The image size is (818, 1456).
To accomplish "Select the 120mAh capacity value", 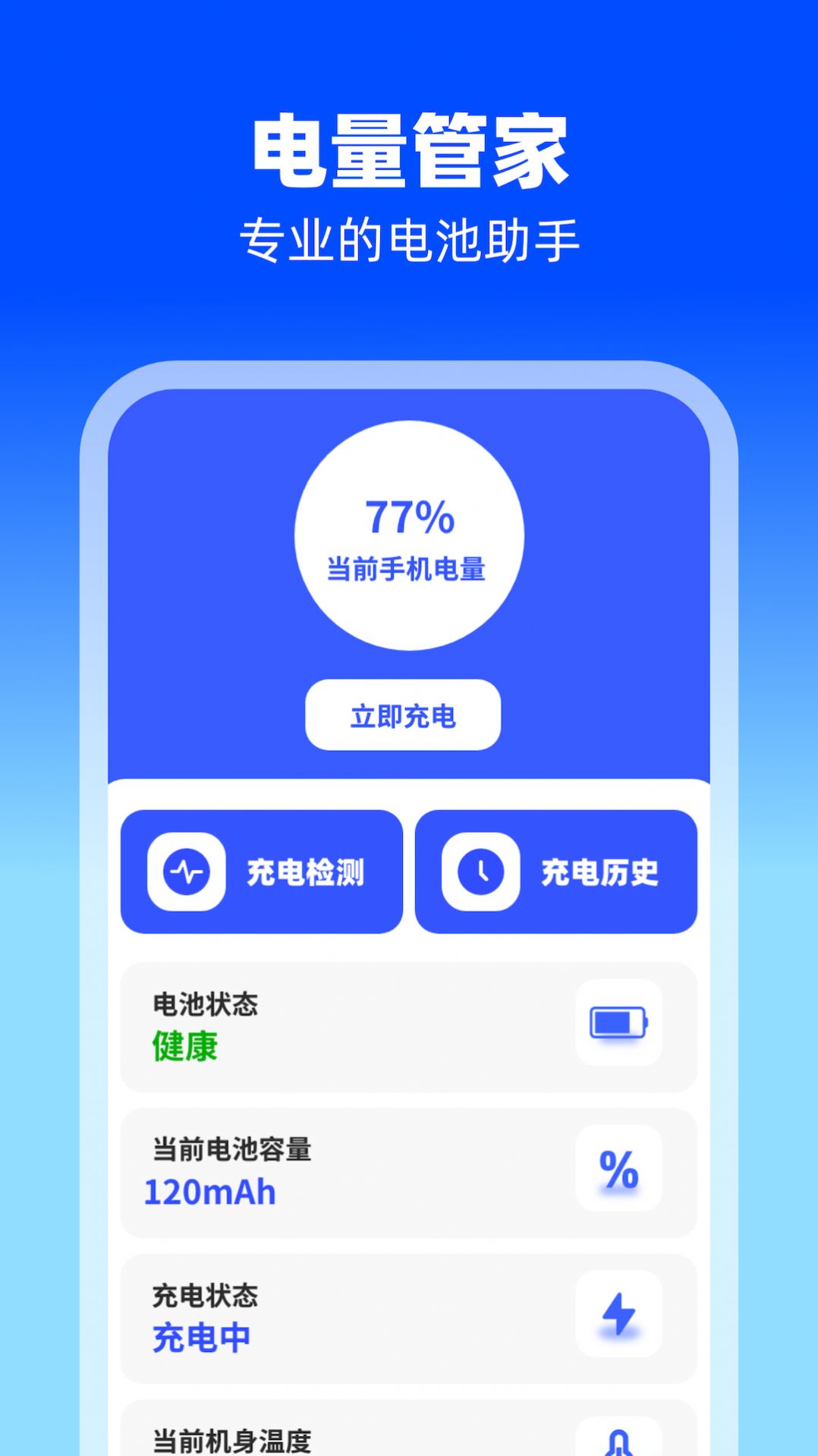I will click(210, 1192).
